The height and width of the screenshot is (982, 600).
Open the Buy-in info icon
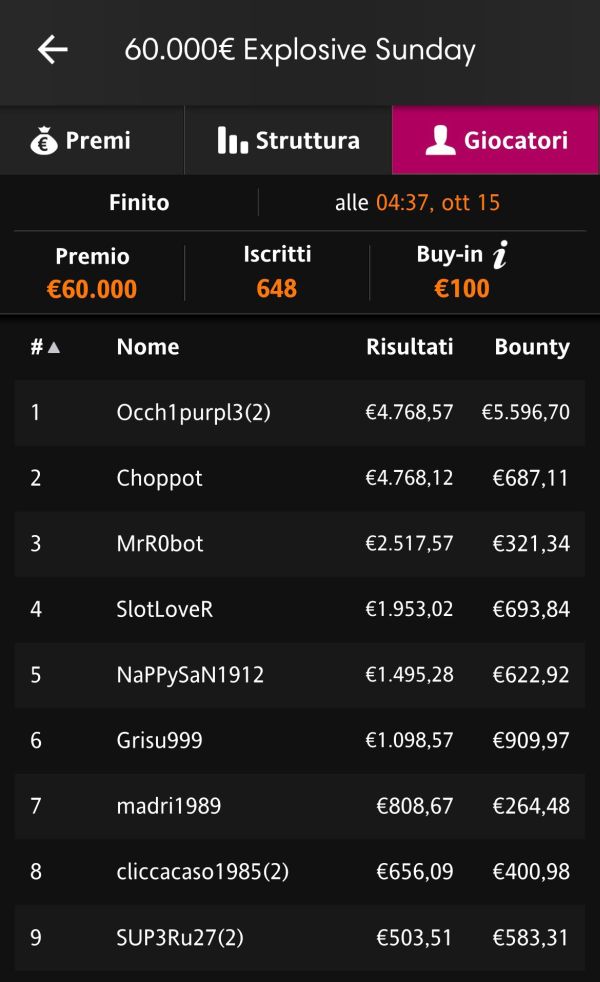coord(500,255)
